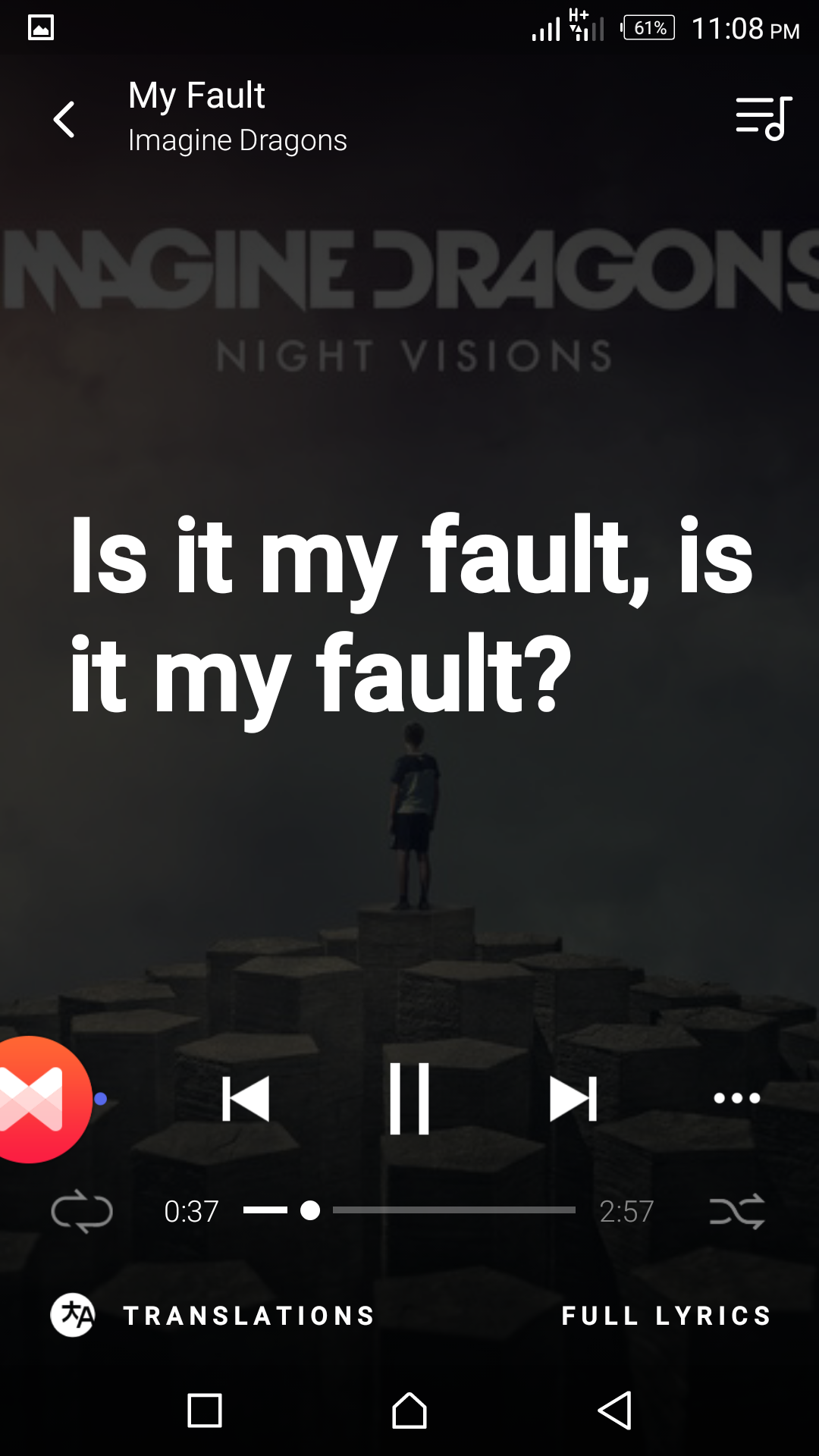Go to the home screen
This screenshot has width=819, height=1456.
click(x=409, y=1410)
